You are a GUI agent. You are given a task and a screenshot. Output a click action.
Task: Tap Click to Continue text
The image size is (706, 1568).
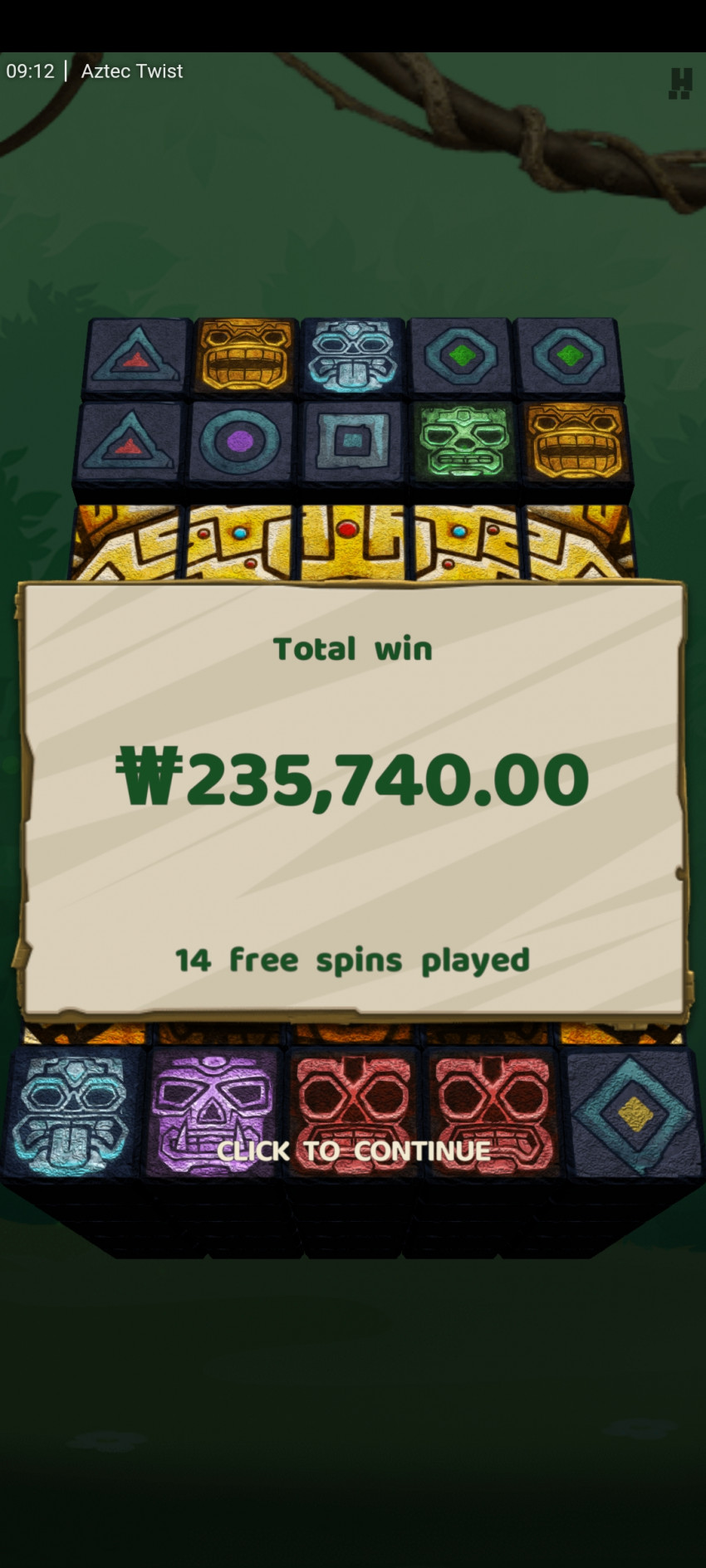click(354, 1150)
